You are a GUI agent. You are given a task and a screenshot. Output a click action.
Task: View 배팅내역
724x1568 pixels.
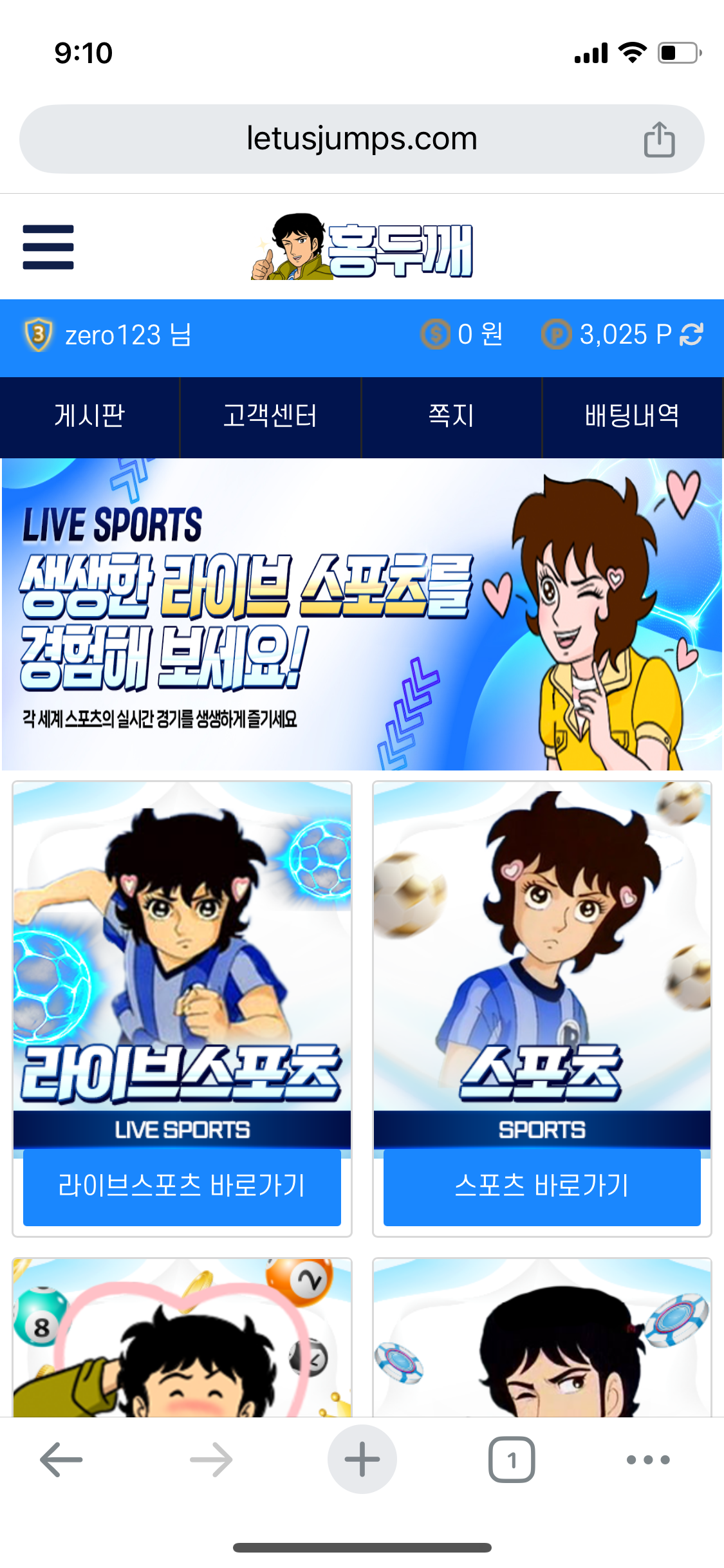click(632, 416)
